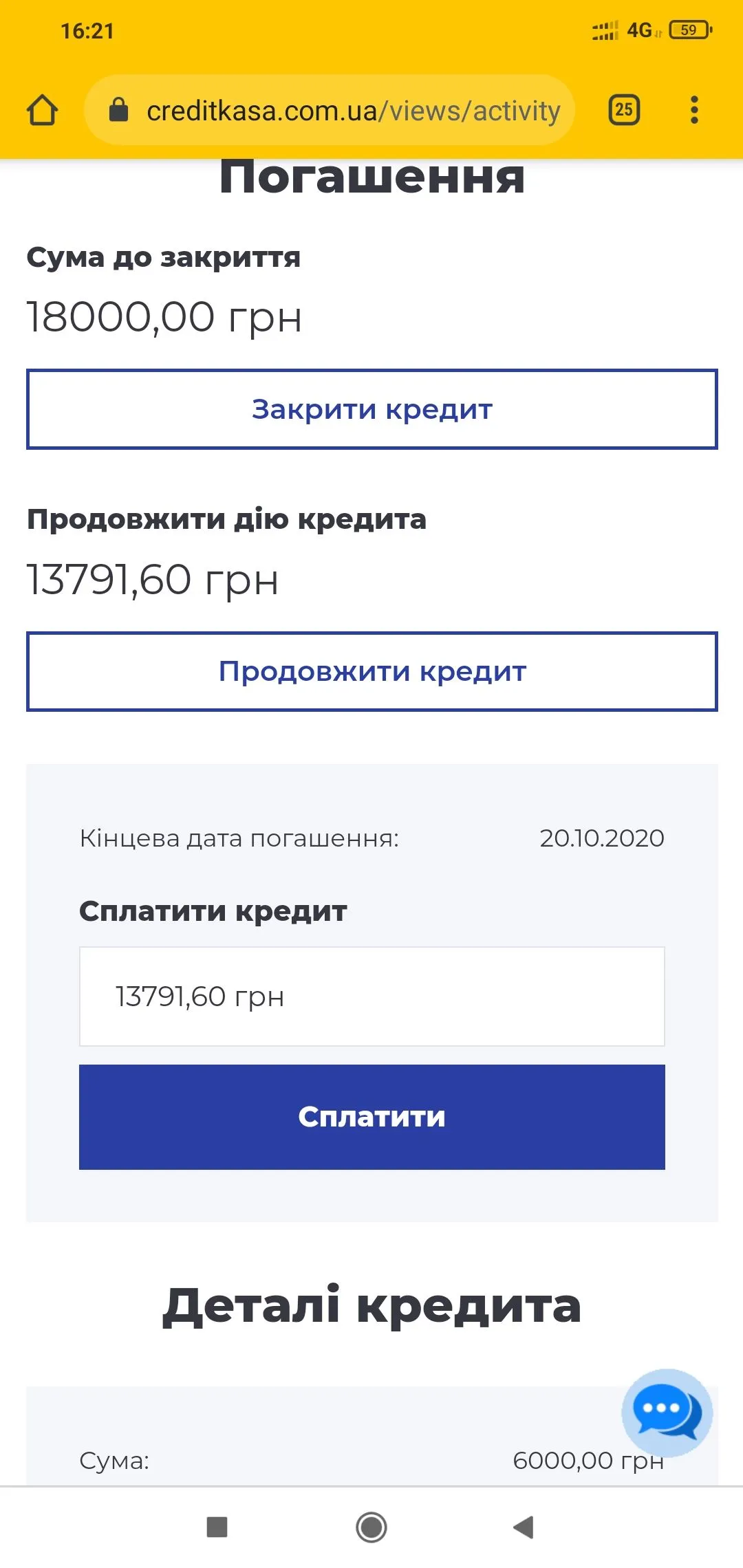The height and width of the screenshot is (1568, 743).
Task: Open recent apps via square button
Action: [217, 1527]
